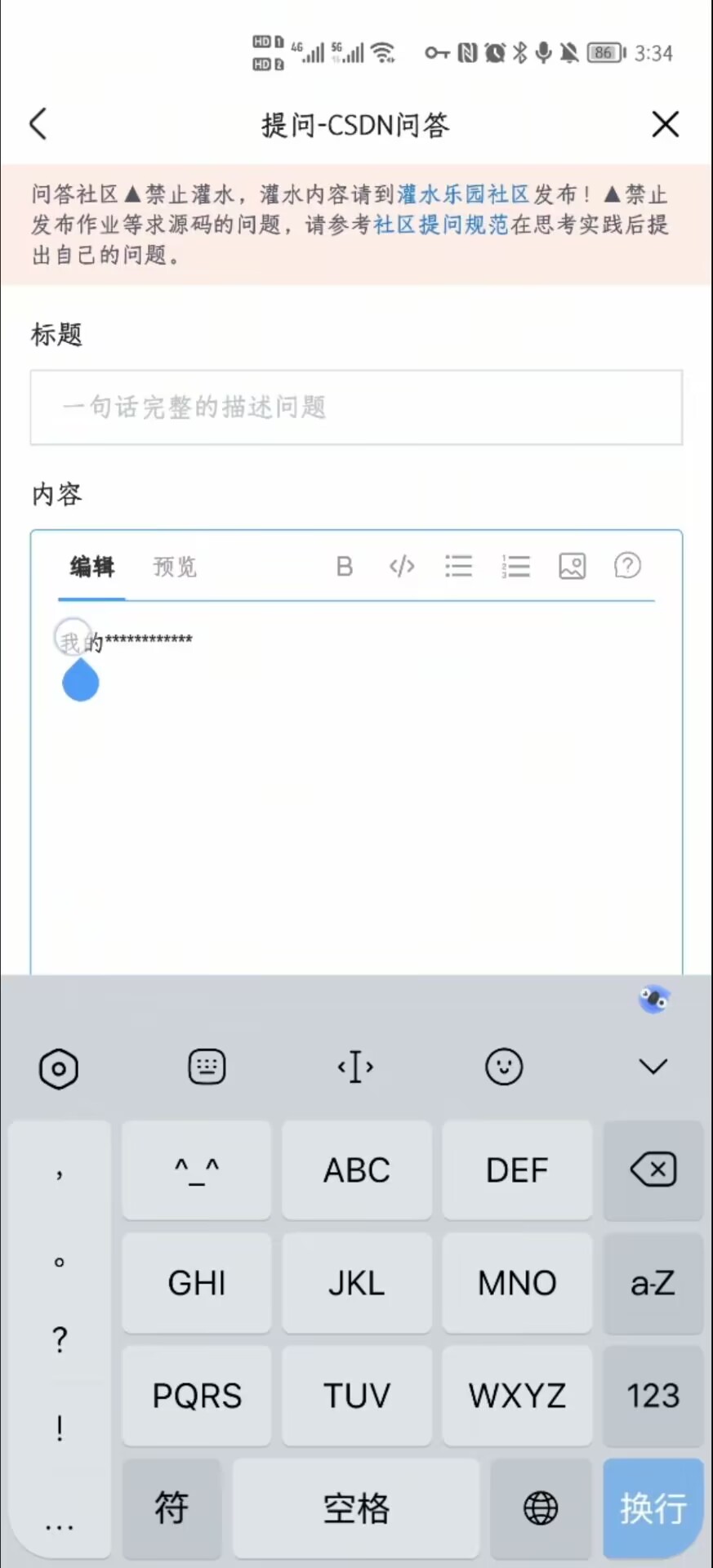Switch keyboard to 123 numbers

coord(653,1395)
